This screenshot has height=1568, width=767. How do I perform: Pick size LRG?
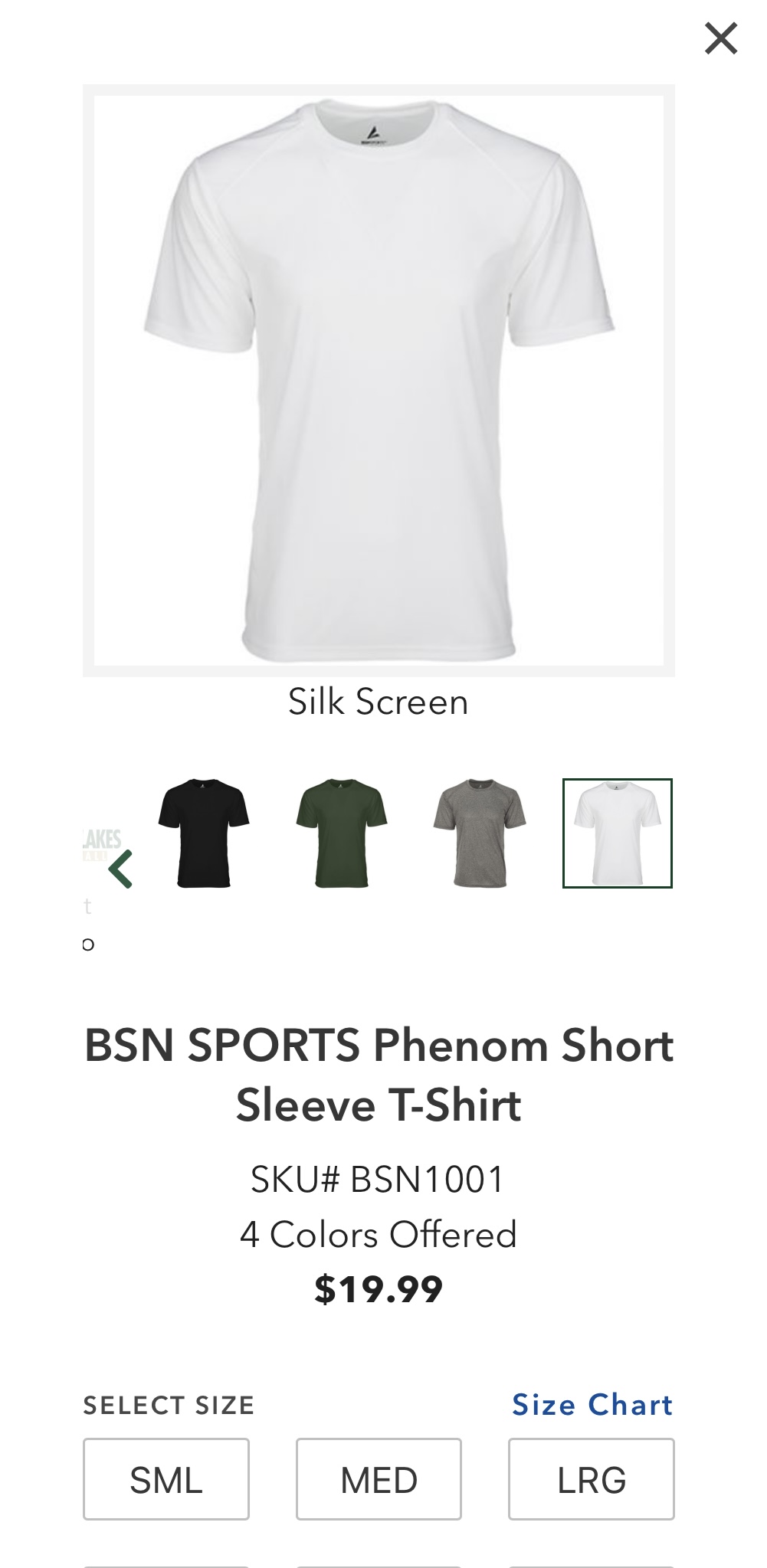591,1479
